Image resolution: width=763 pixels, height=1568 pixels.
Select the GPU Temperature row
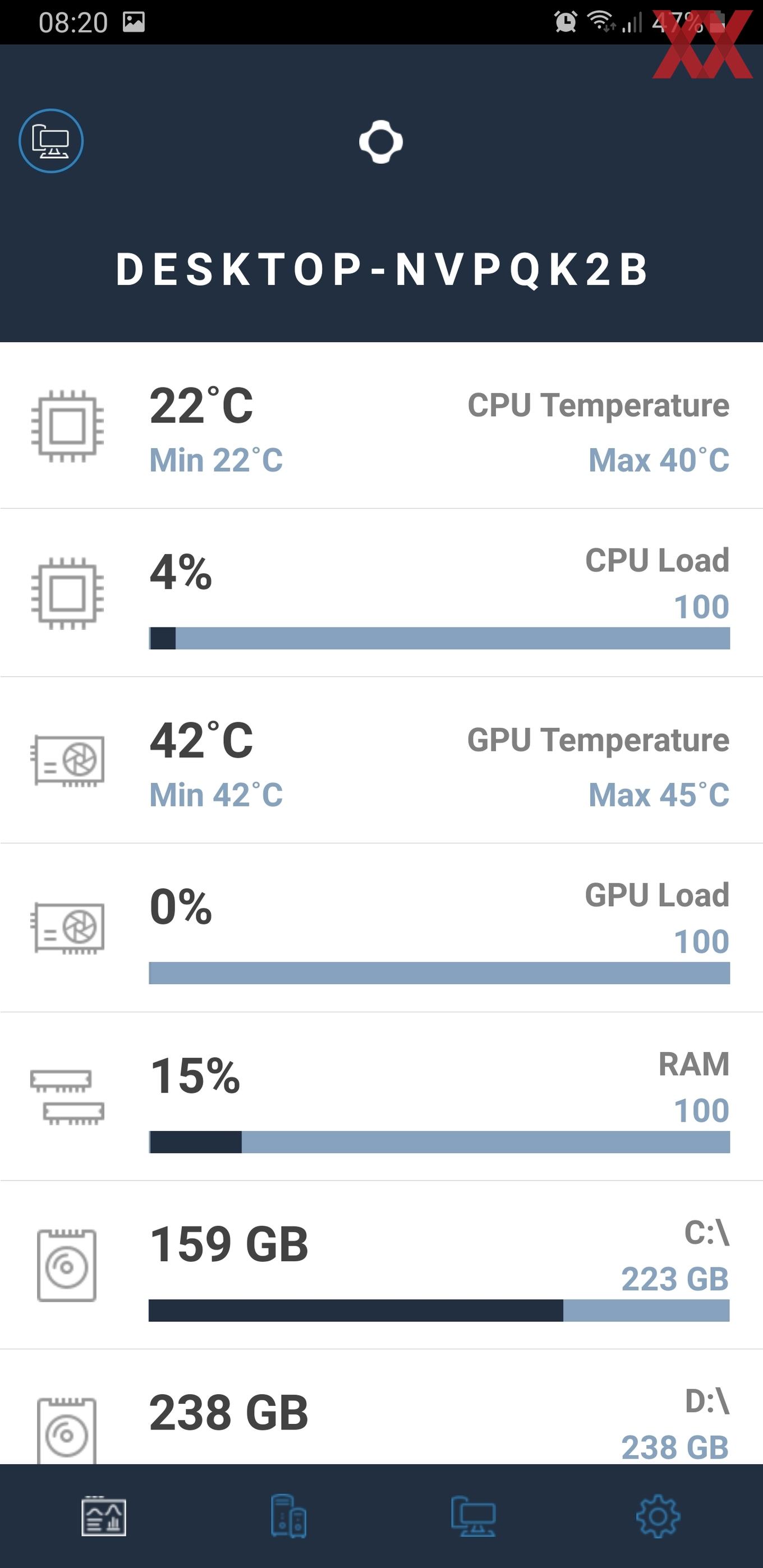381,760
